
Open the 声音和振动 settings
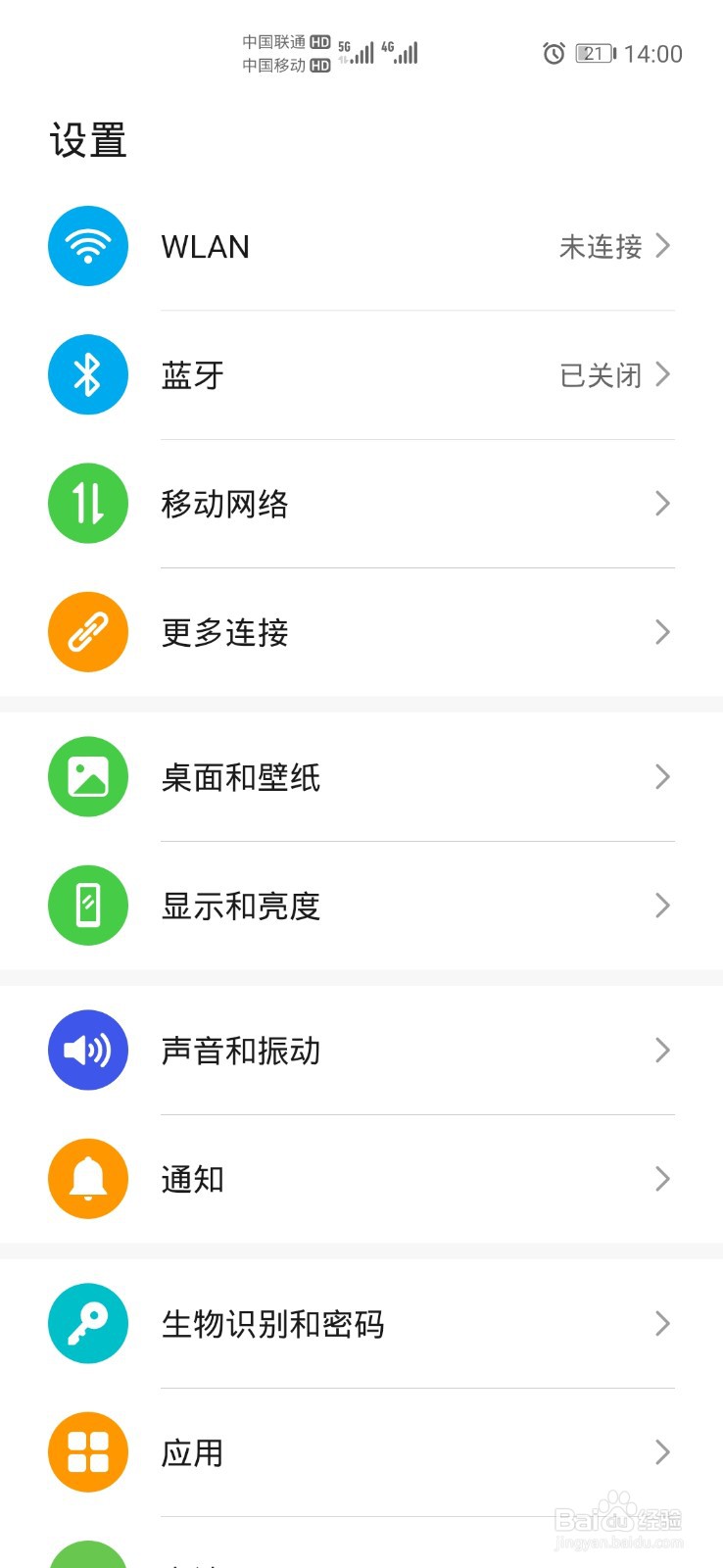392,1050
